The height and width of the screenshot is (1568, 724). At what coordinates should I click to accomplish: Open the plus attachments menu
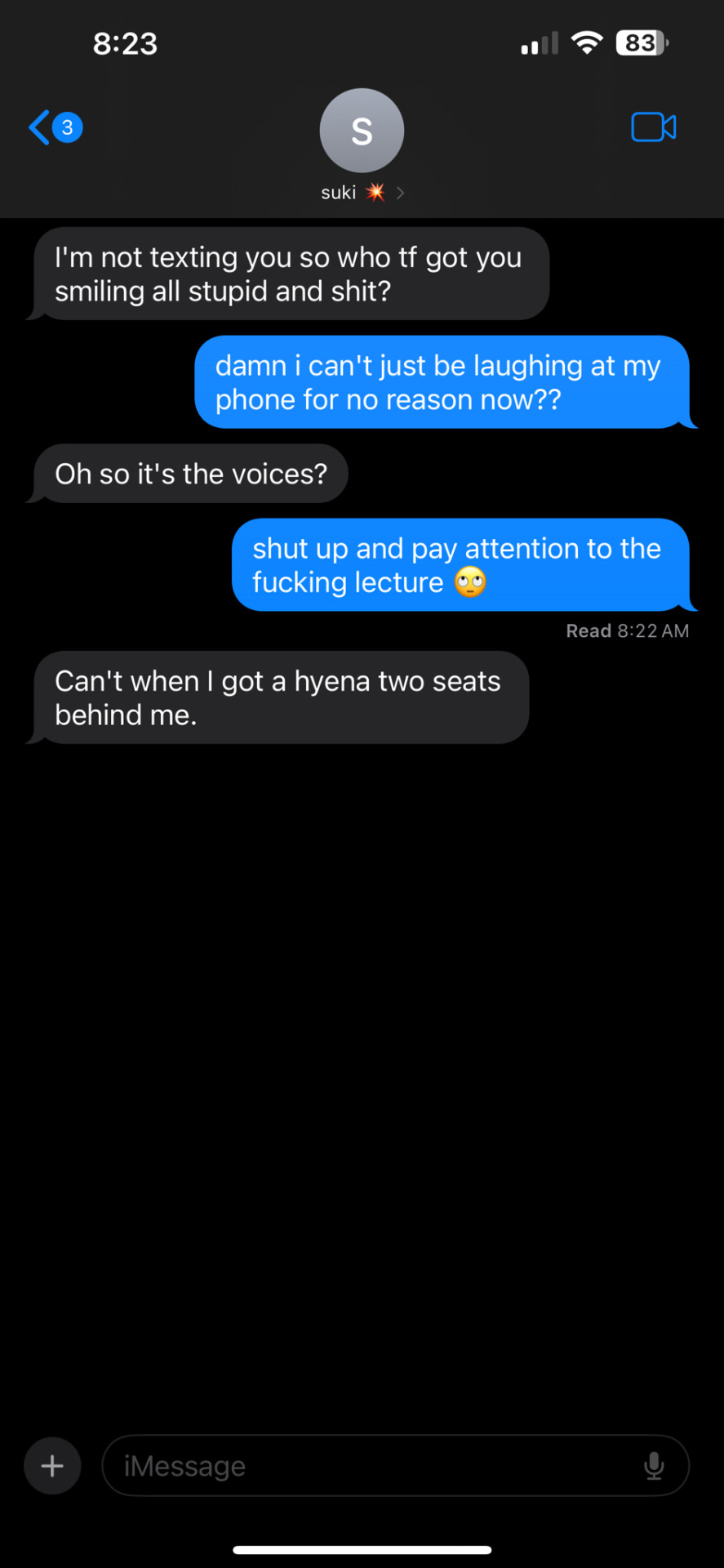pyautogui.click(x=52, y=1466)
